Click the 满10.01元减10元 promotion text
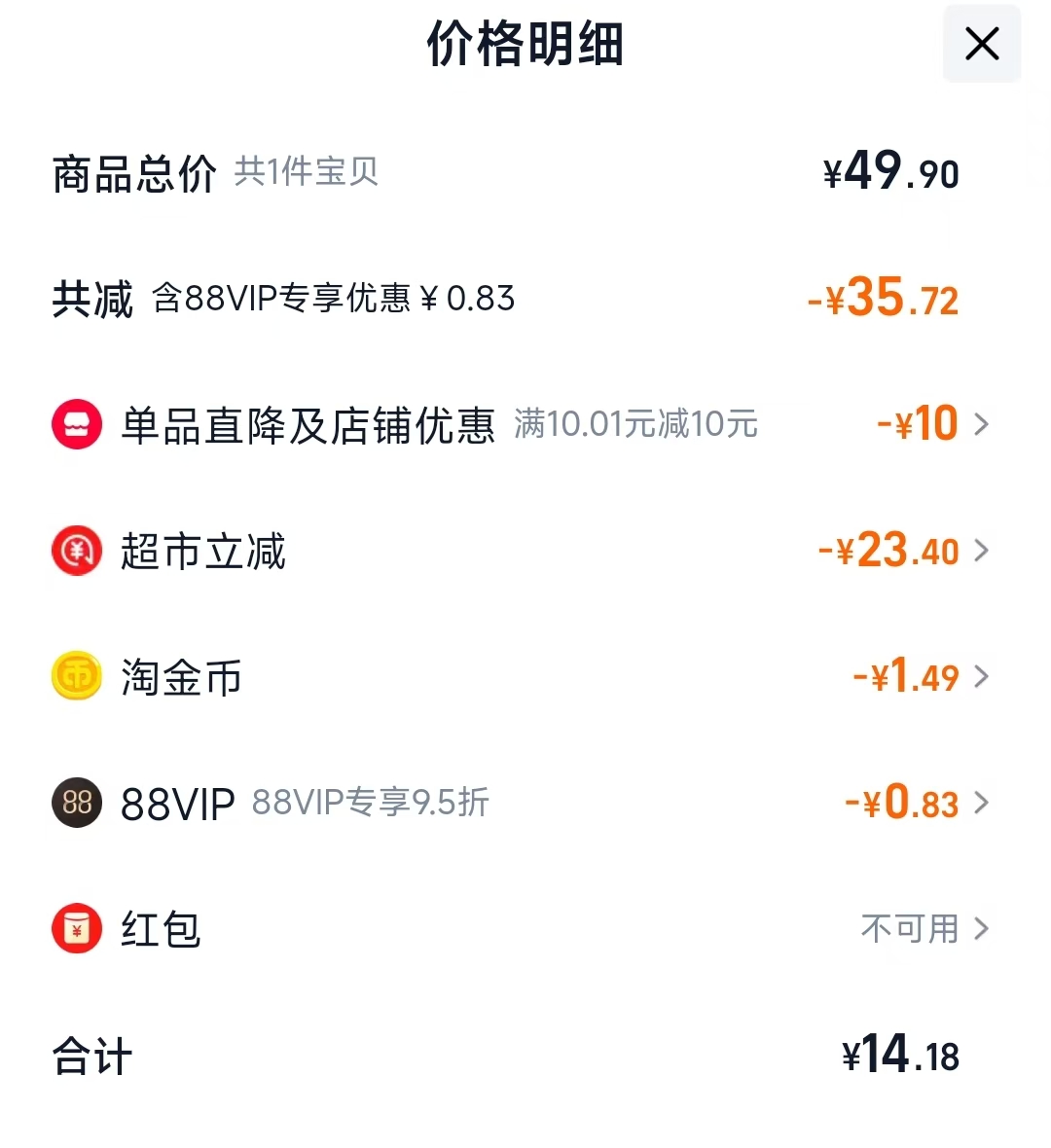 tap(634, 425)
